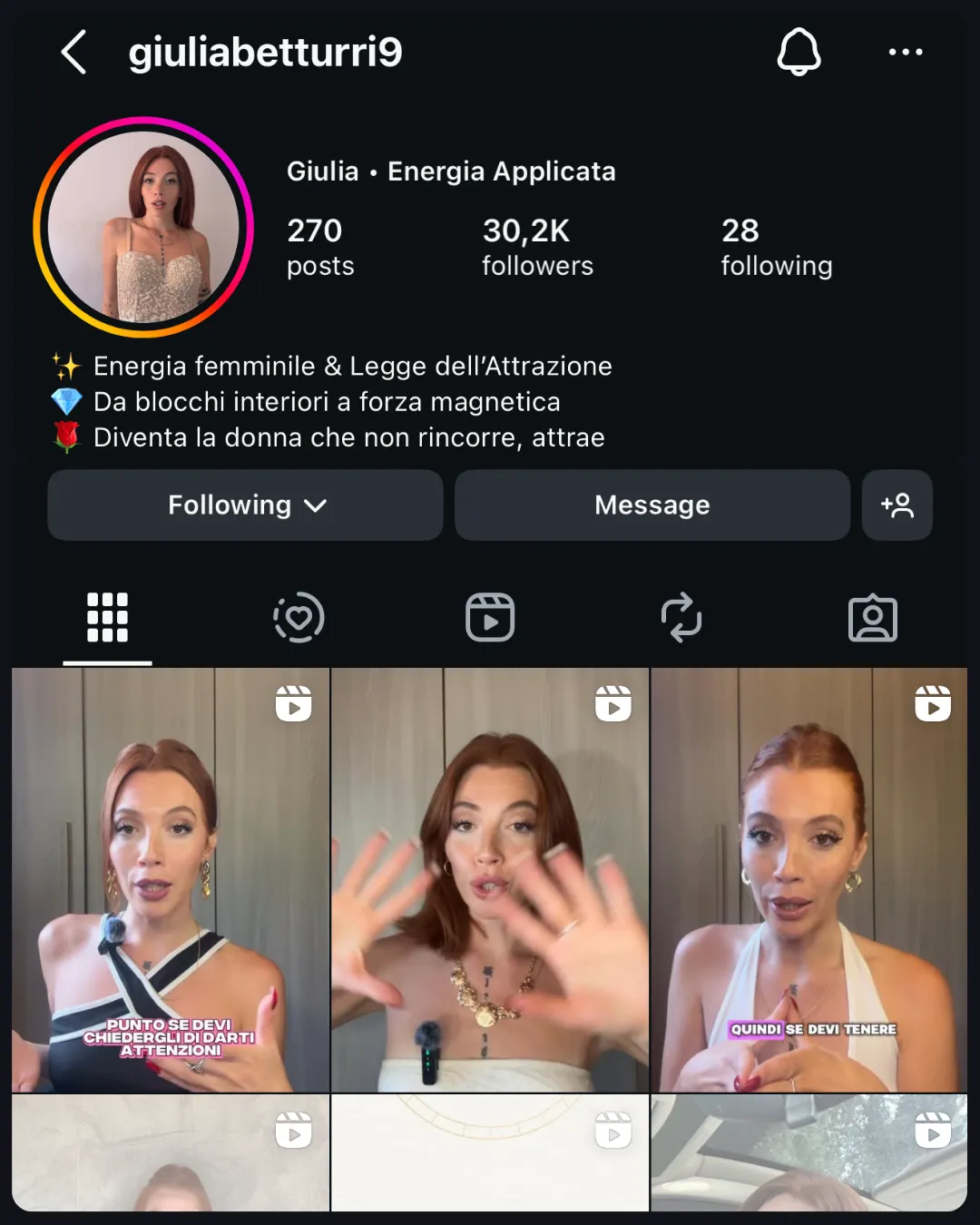Select the posts grid tab
980x1225 pixels.
tap(107, 618)
